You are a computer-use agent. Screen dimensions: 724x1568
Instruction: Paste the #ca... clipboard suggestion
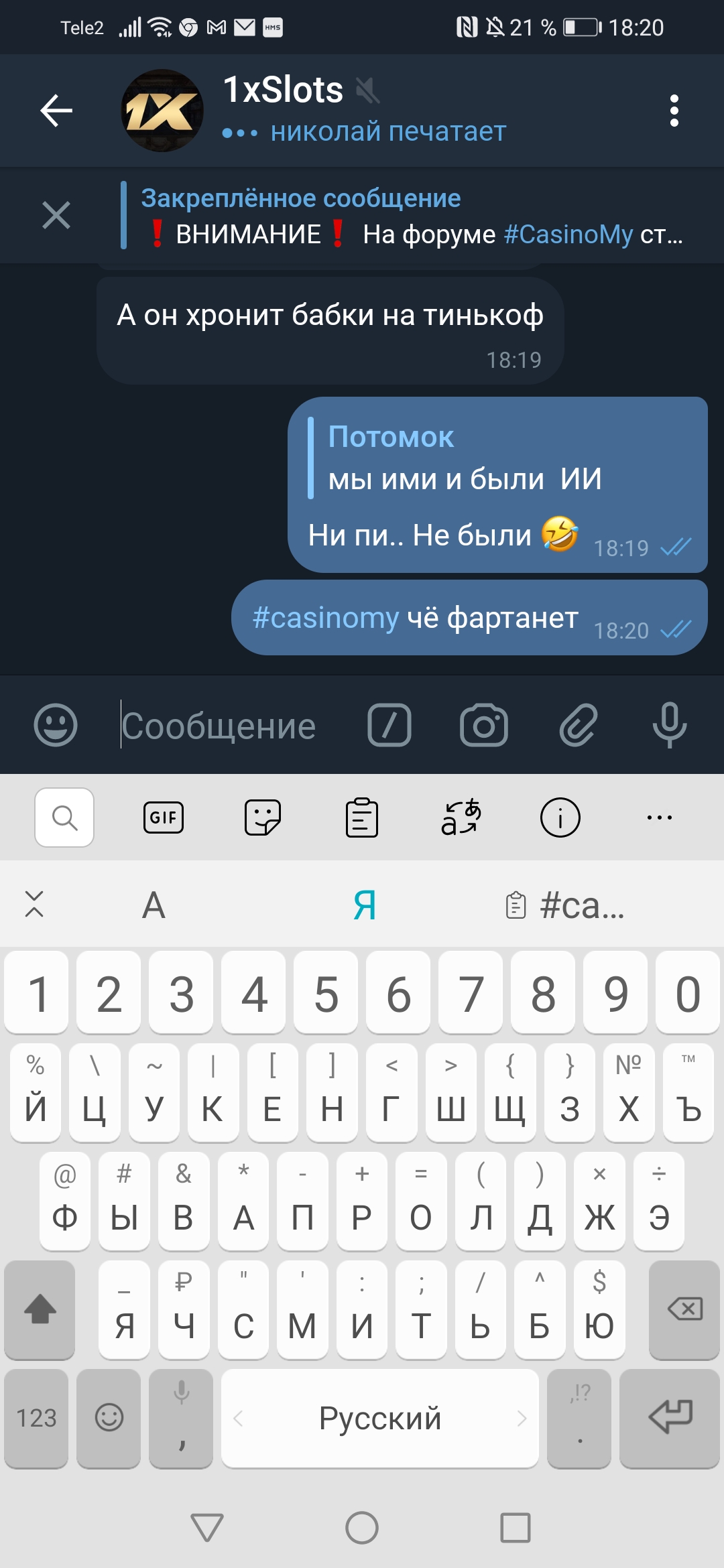click(566, 905)
